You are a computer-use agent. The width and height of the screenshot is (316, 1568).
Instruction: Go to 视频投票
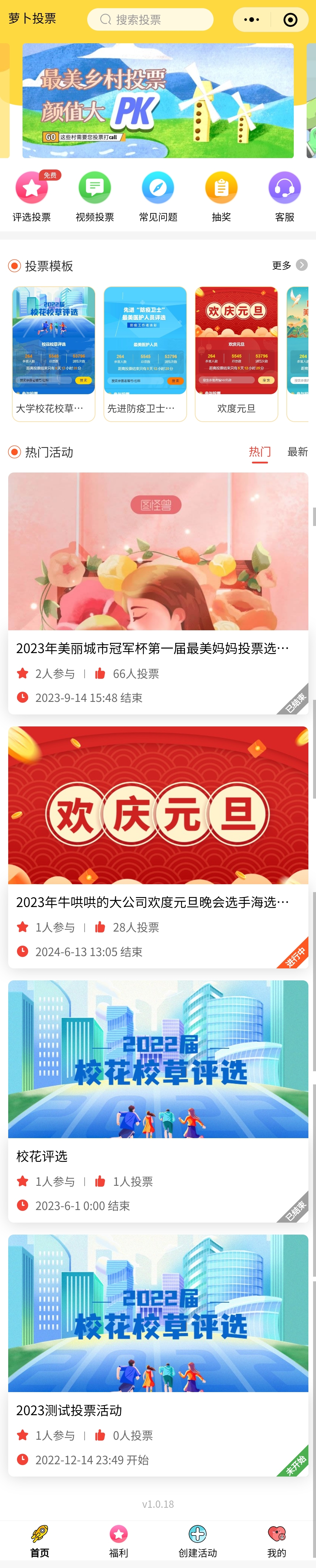click(x=95, y=196)
